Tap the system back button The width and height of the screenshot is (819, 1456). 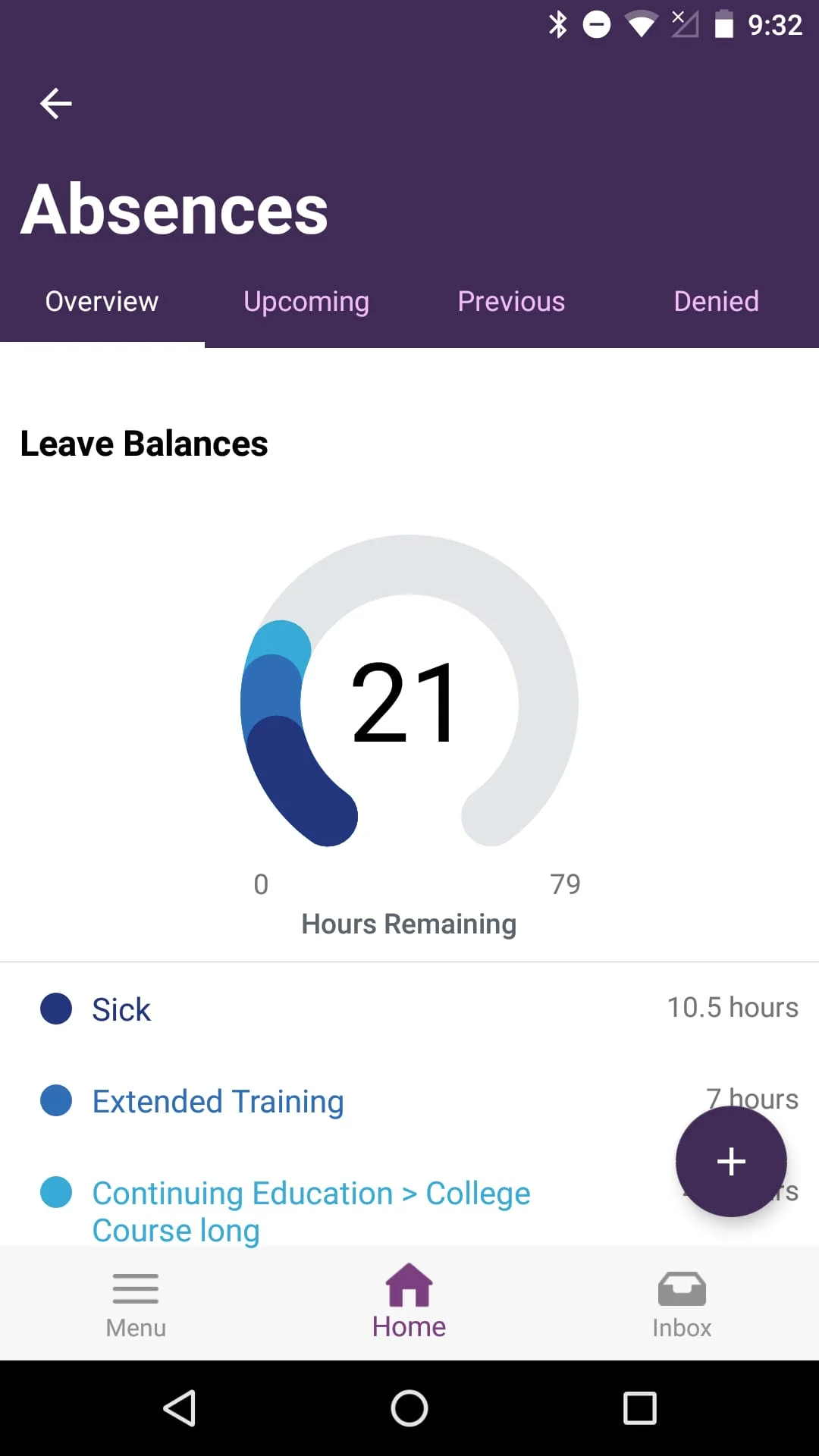pyautogui.click(x=180, y=1408)
